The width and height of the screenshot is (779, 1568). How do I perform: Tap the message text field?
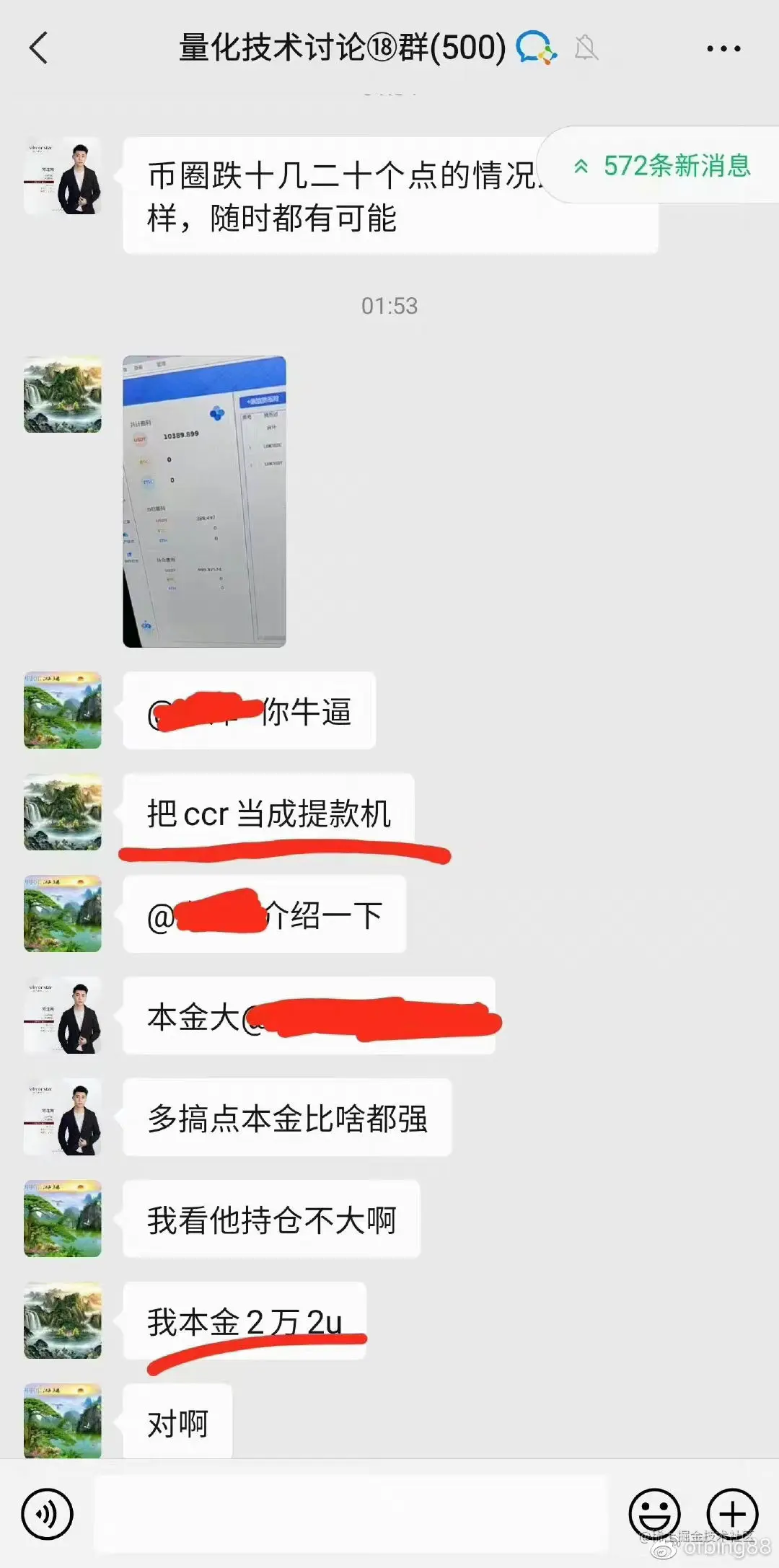351,1513
